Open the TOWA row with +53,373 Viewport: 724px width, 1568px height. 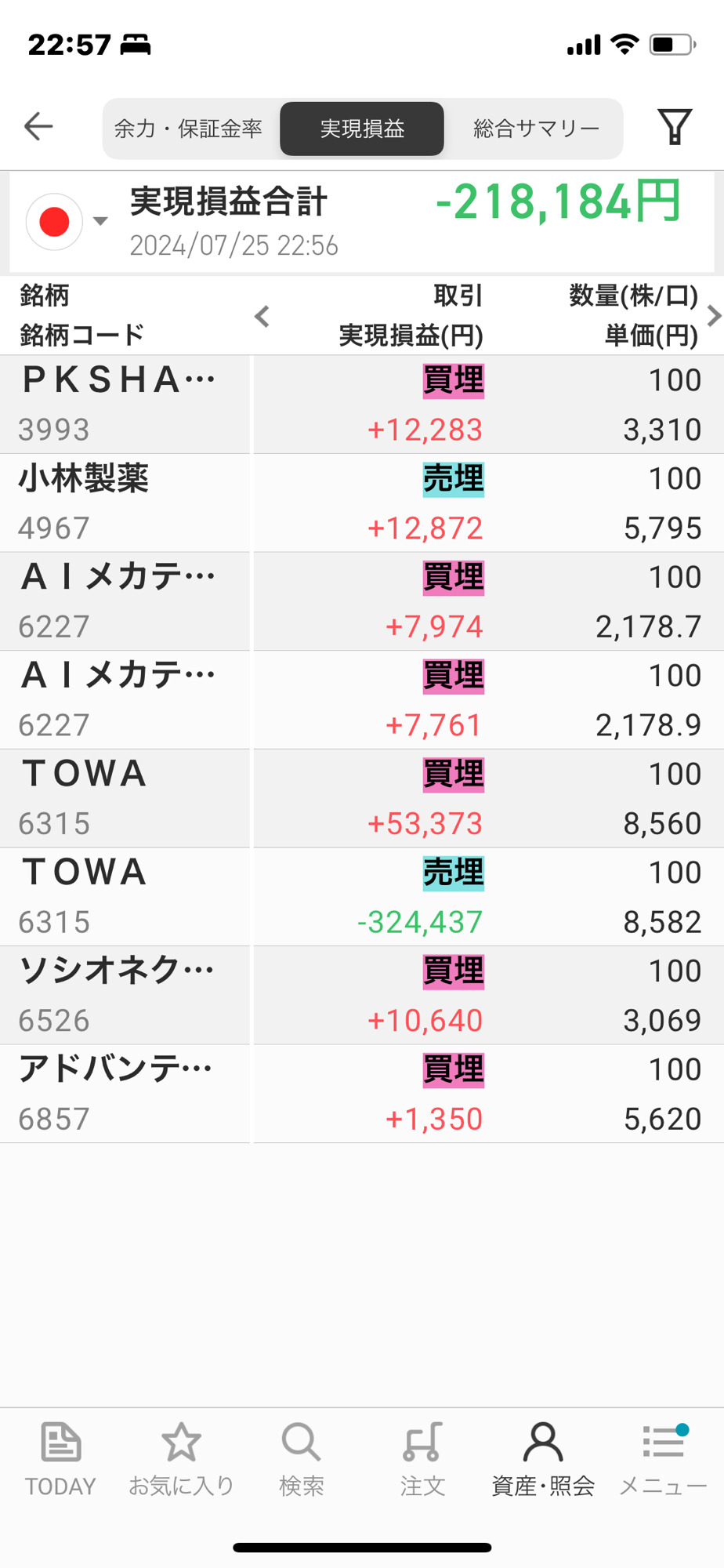coord(362,799)
